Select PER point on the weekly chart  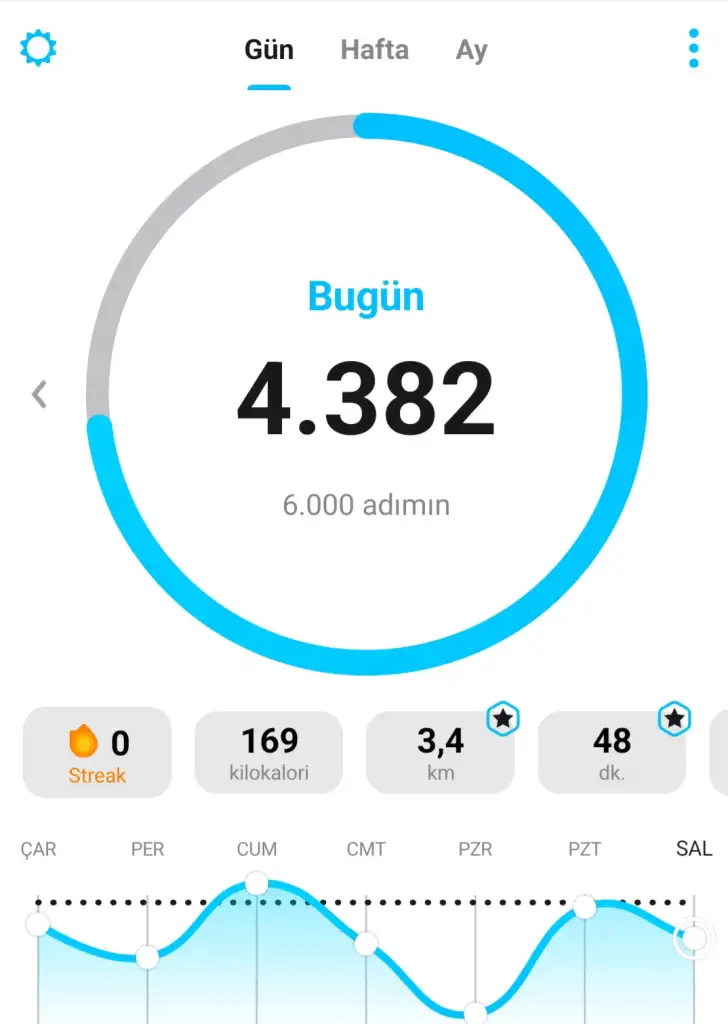coord(147,958)
